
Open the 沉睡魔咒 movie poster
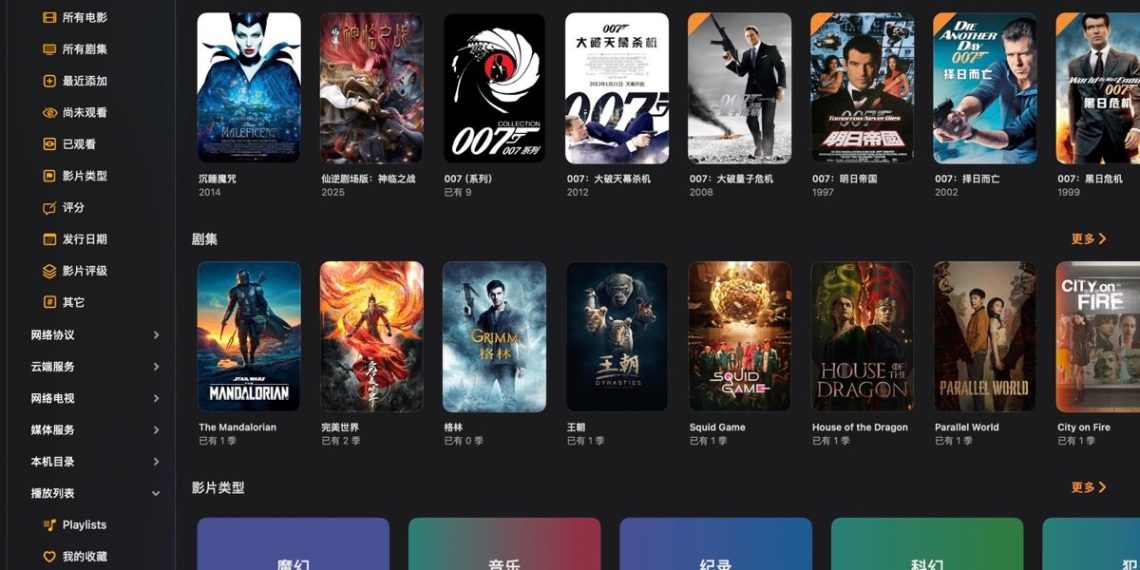[x=249, y=88]
